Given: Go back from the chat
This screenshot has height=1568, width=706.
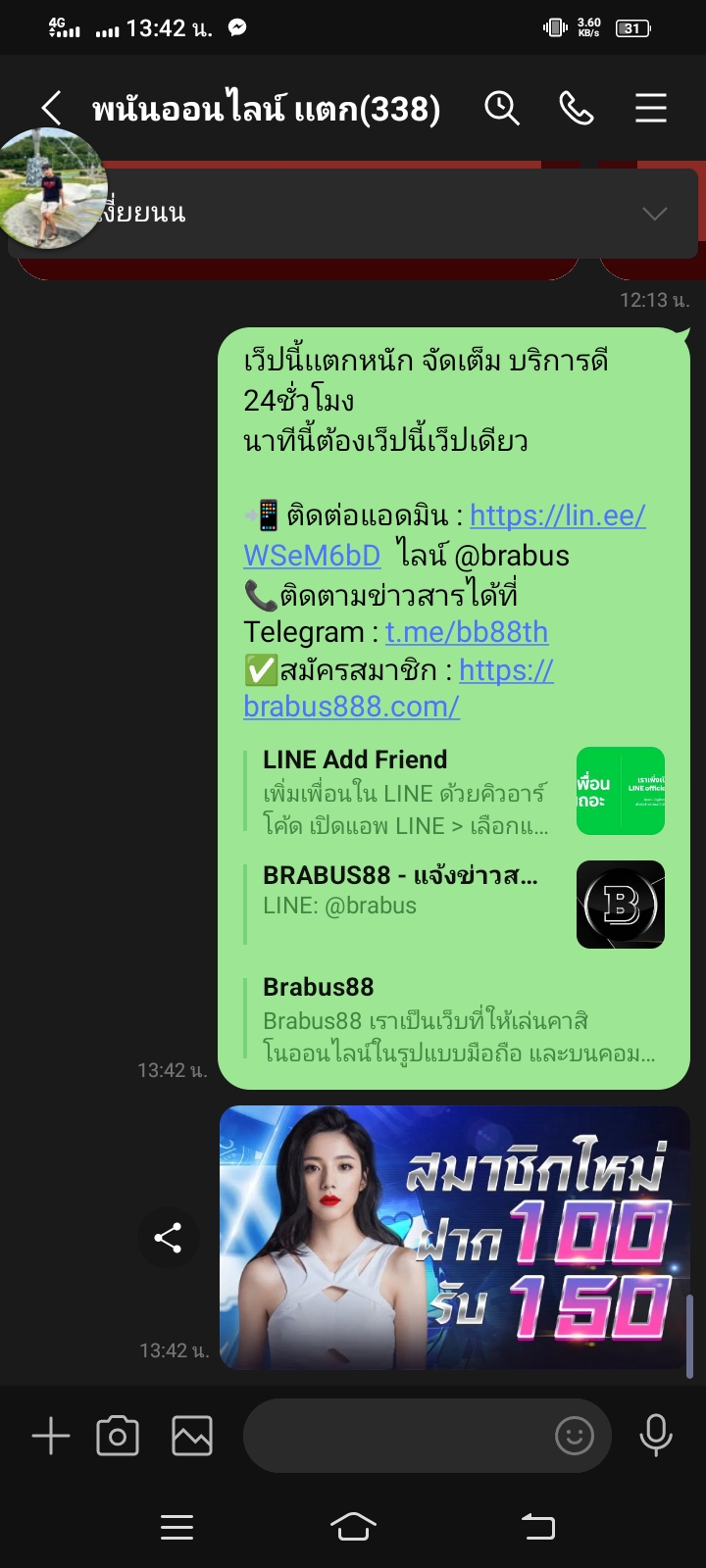Looking at the screenshot, I should [51, 108].
